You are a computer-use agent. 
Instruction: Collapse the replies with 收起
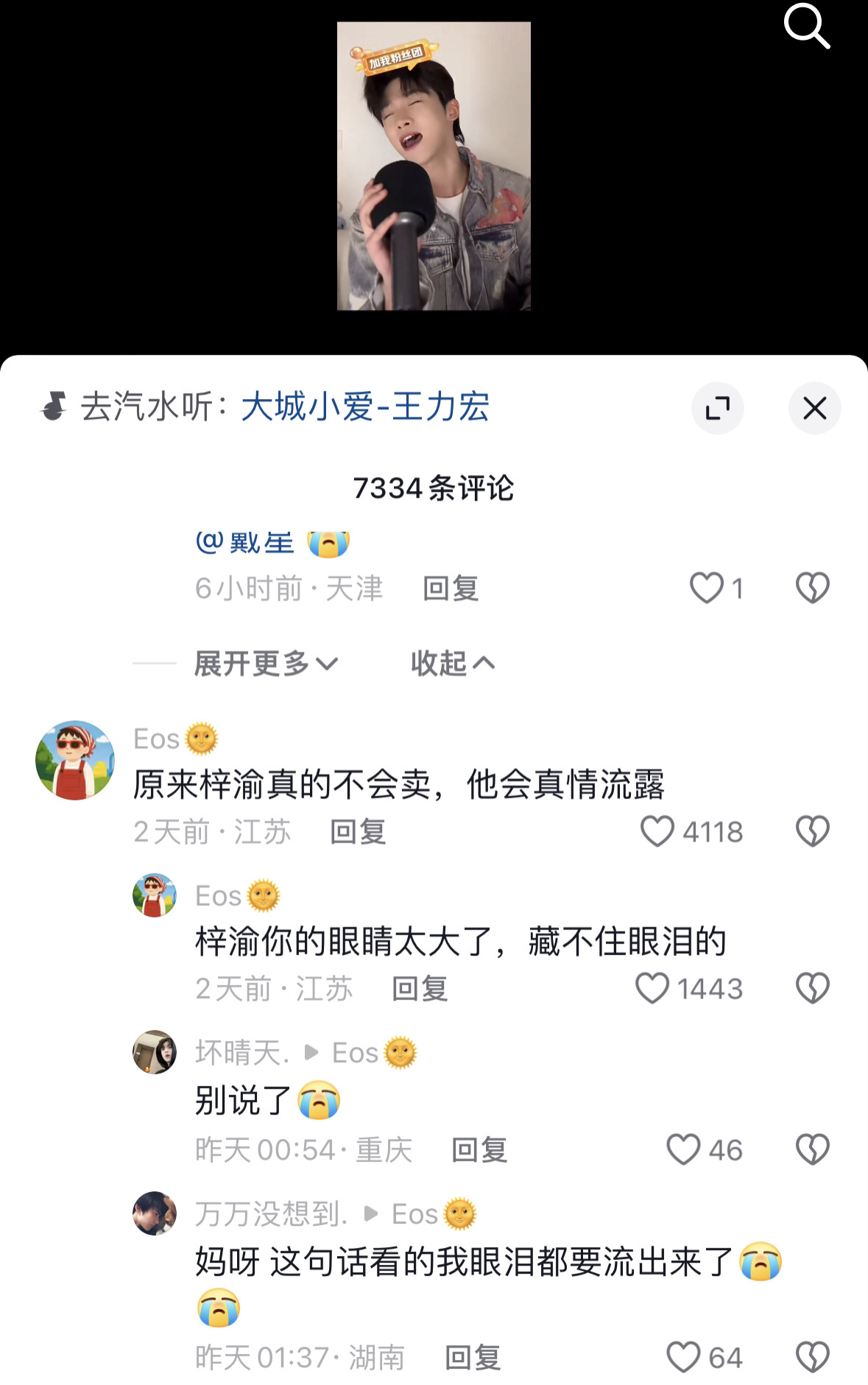452,663
